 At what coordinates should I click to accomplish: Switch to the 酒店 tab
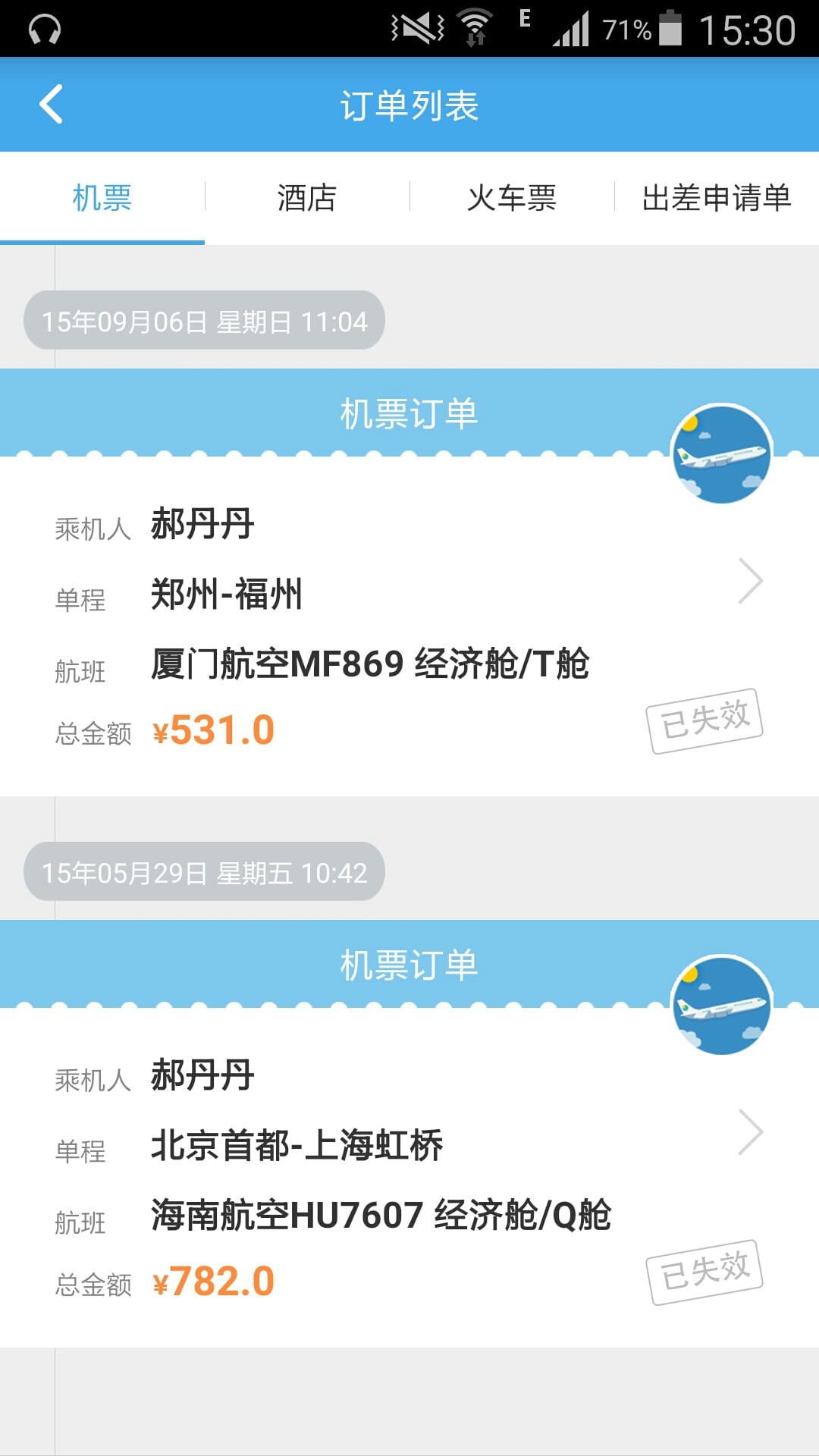coord(306,199)
